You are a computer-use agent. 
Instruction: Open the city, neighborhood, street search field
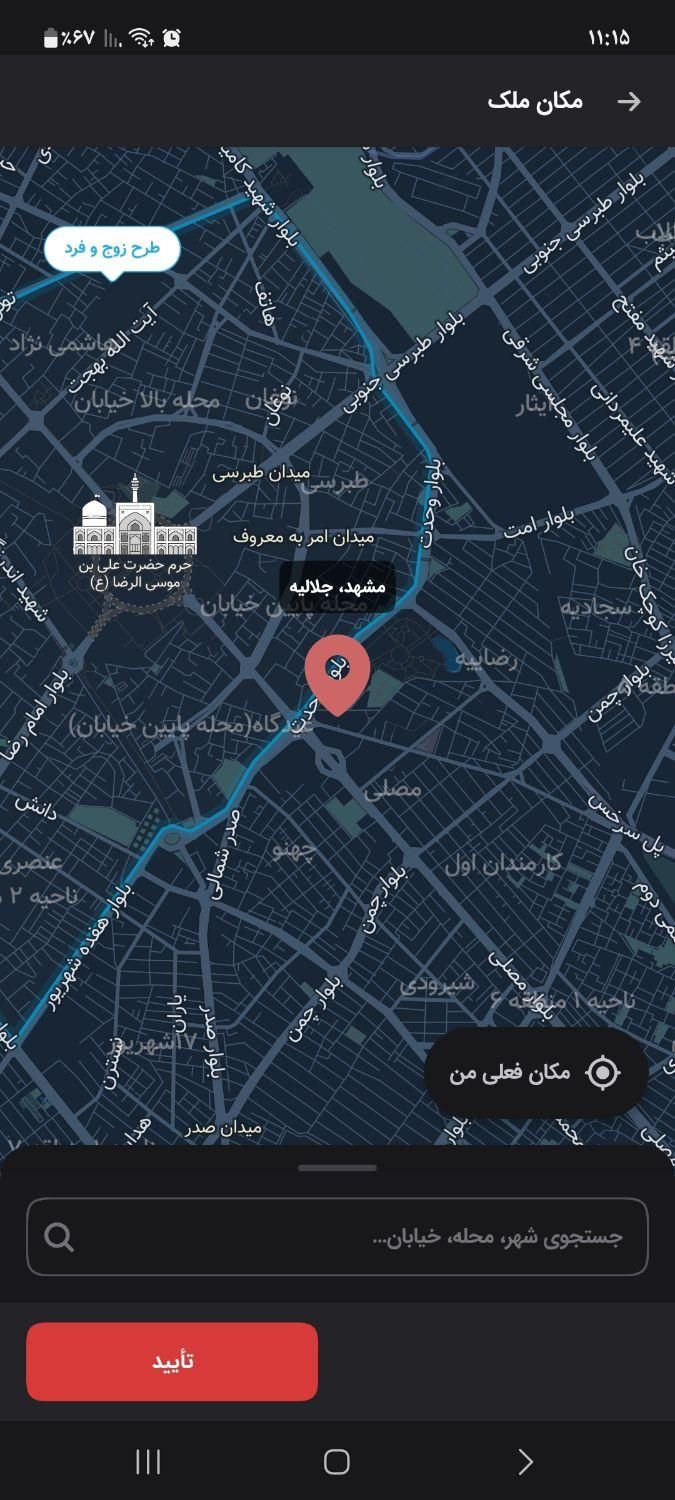coord(337,1237)
